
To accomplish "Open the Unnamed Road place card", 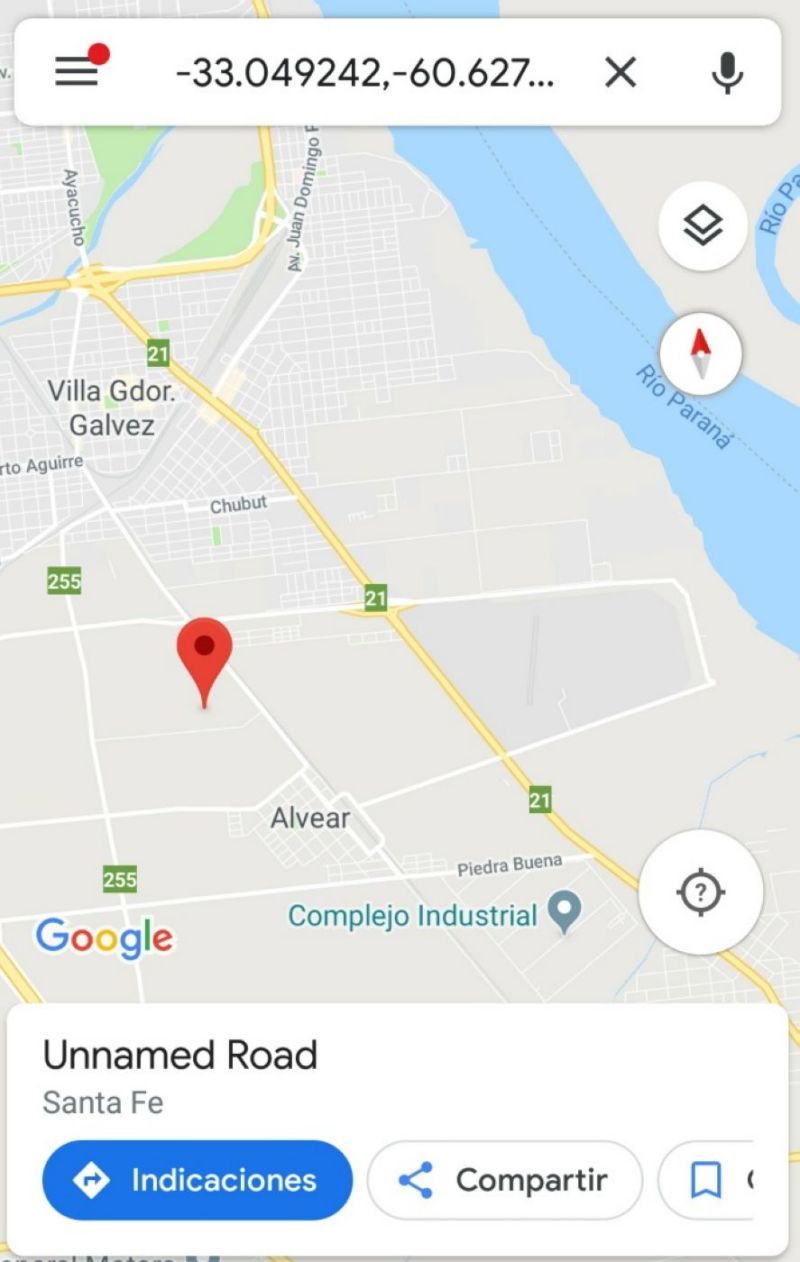I will pos(180,1056).
